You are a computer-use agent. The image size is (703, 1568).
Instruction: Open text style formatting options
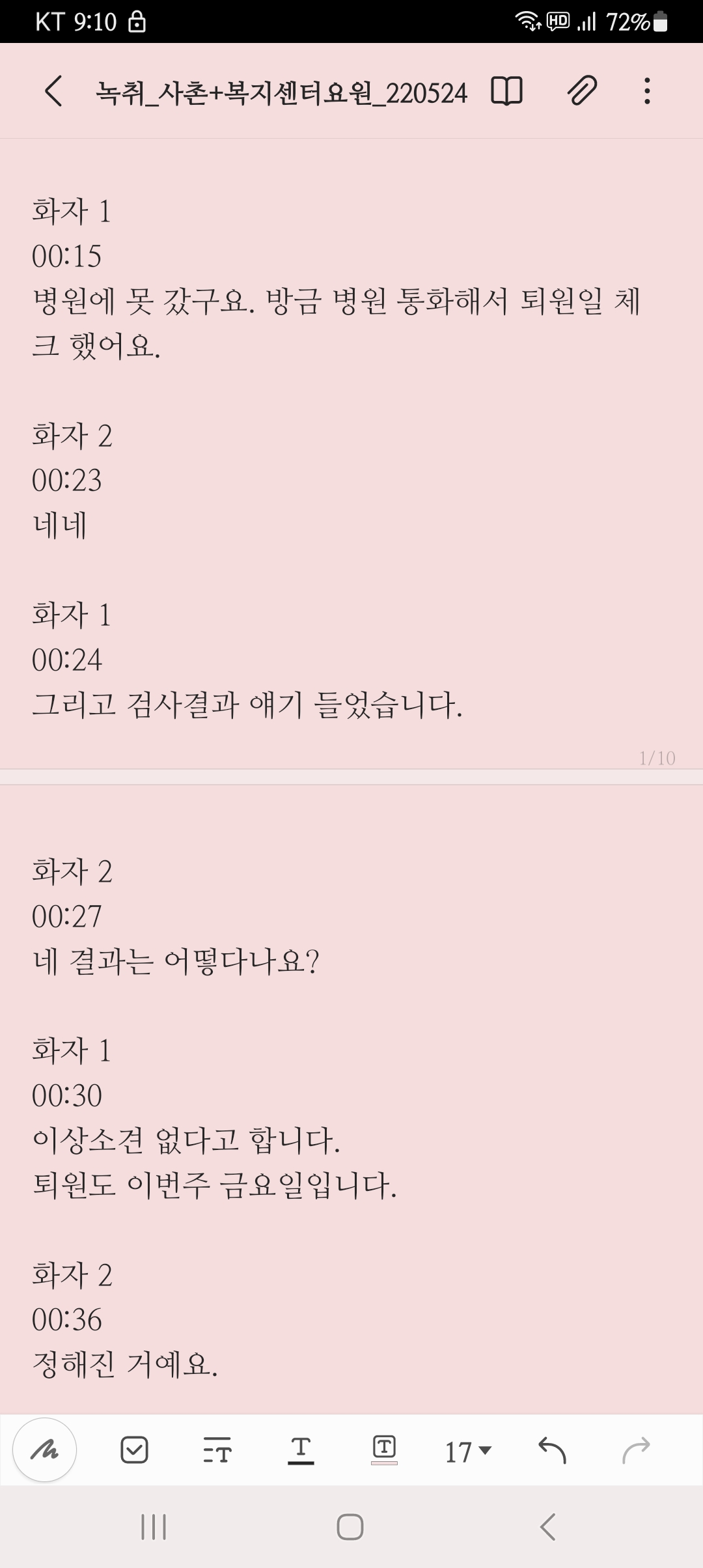217,1450
